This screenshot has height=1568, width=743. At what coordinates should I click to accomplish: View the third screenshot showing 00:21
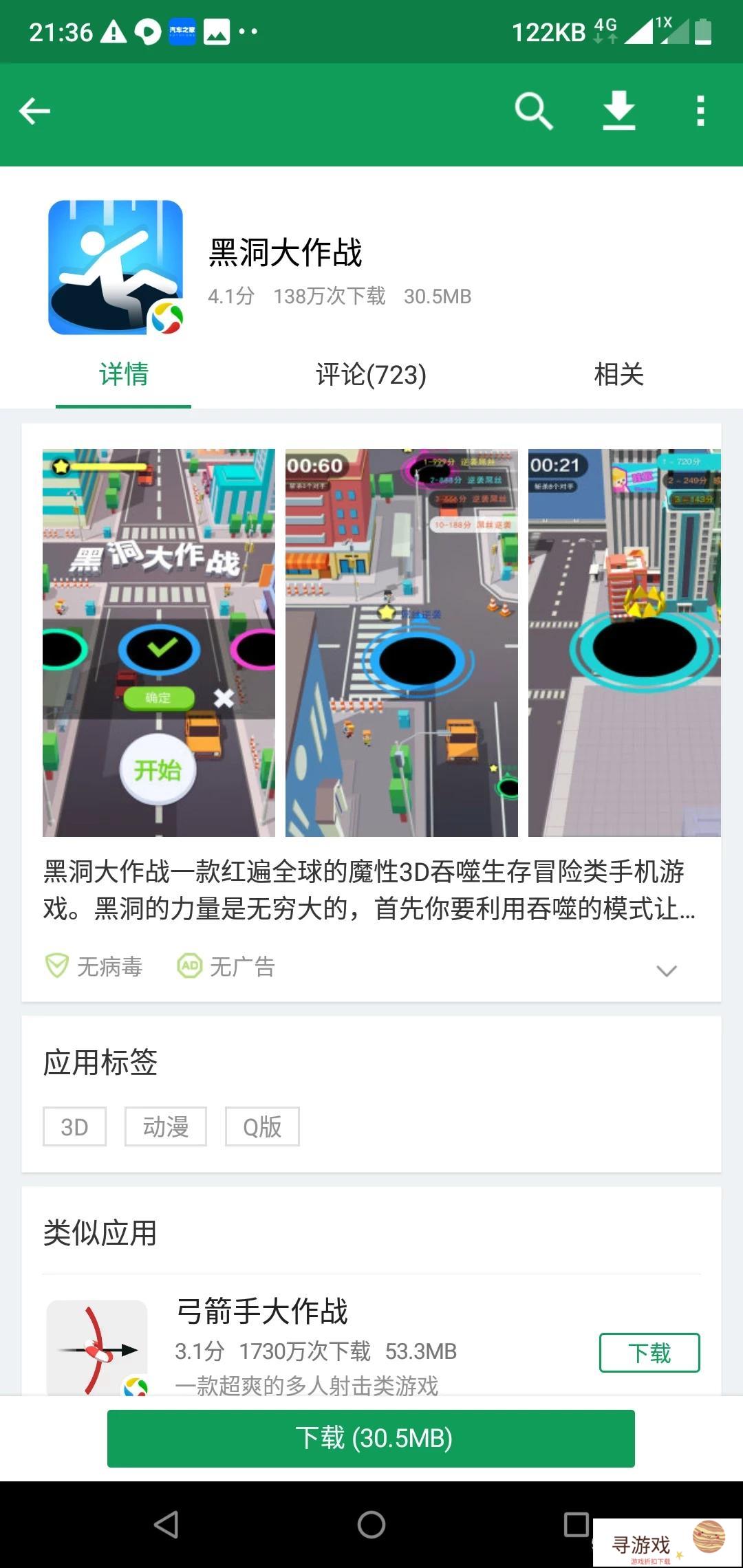624,643
